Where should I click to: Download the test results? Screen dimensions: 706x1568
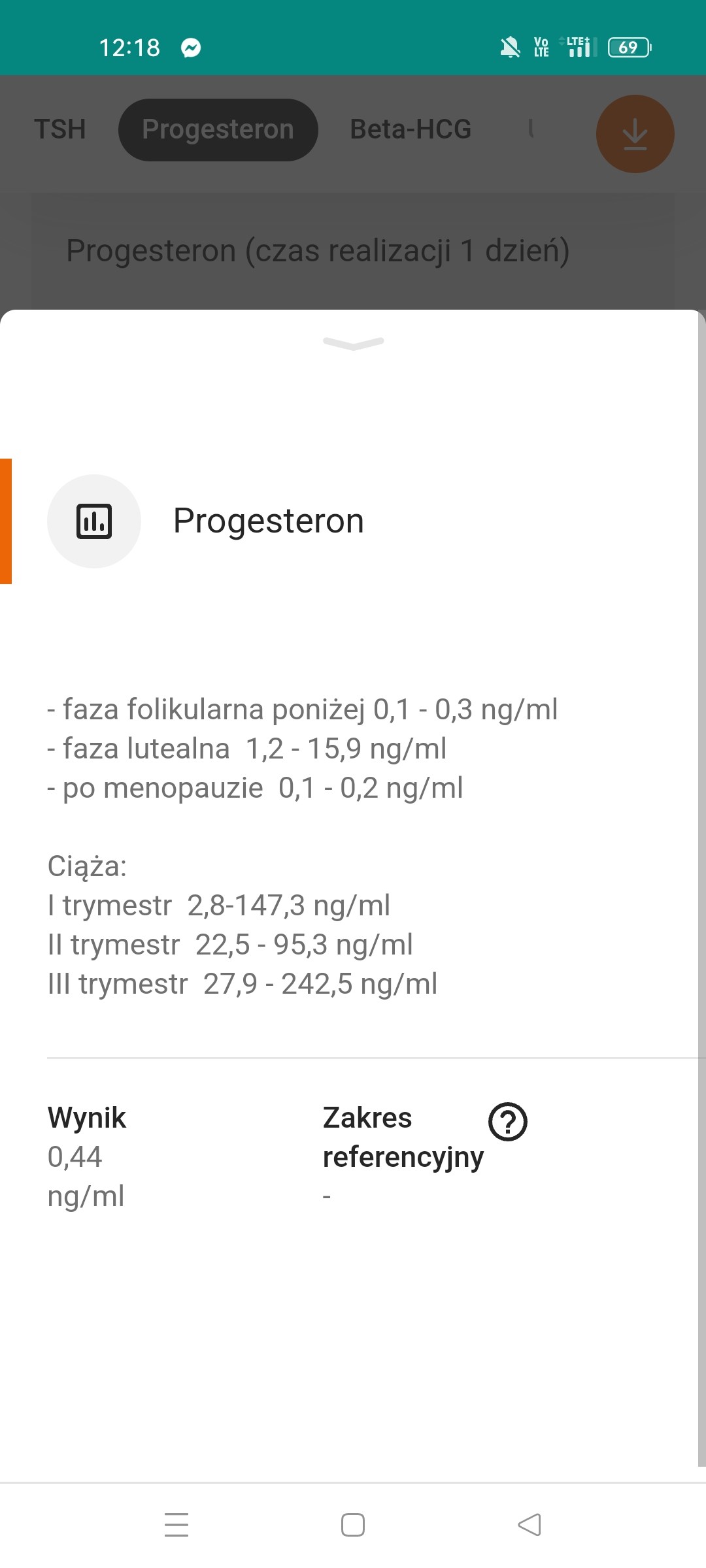coord(635,134)
